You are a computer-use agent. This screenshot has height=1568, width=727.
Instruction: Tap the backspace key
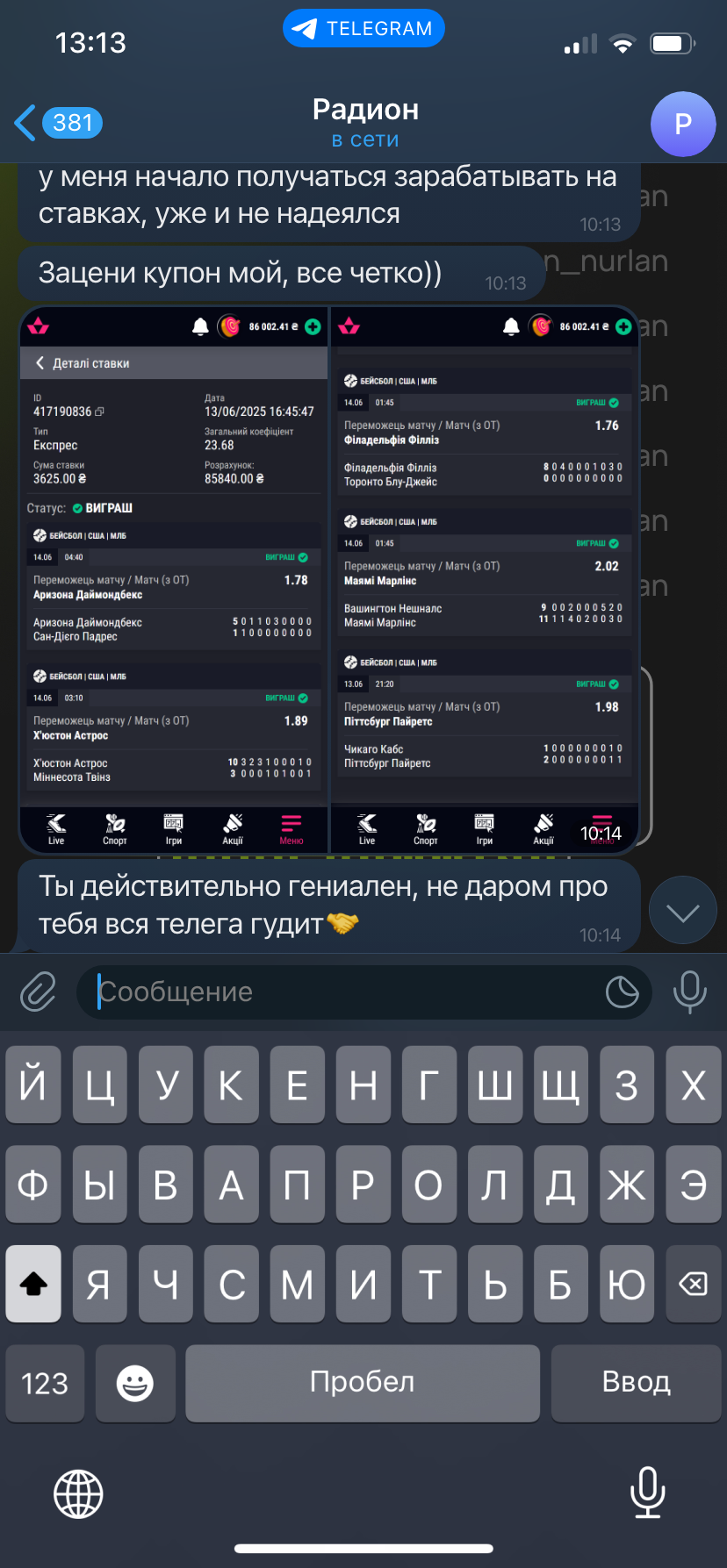693,1285
